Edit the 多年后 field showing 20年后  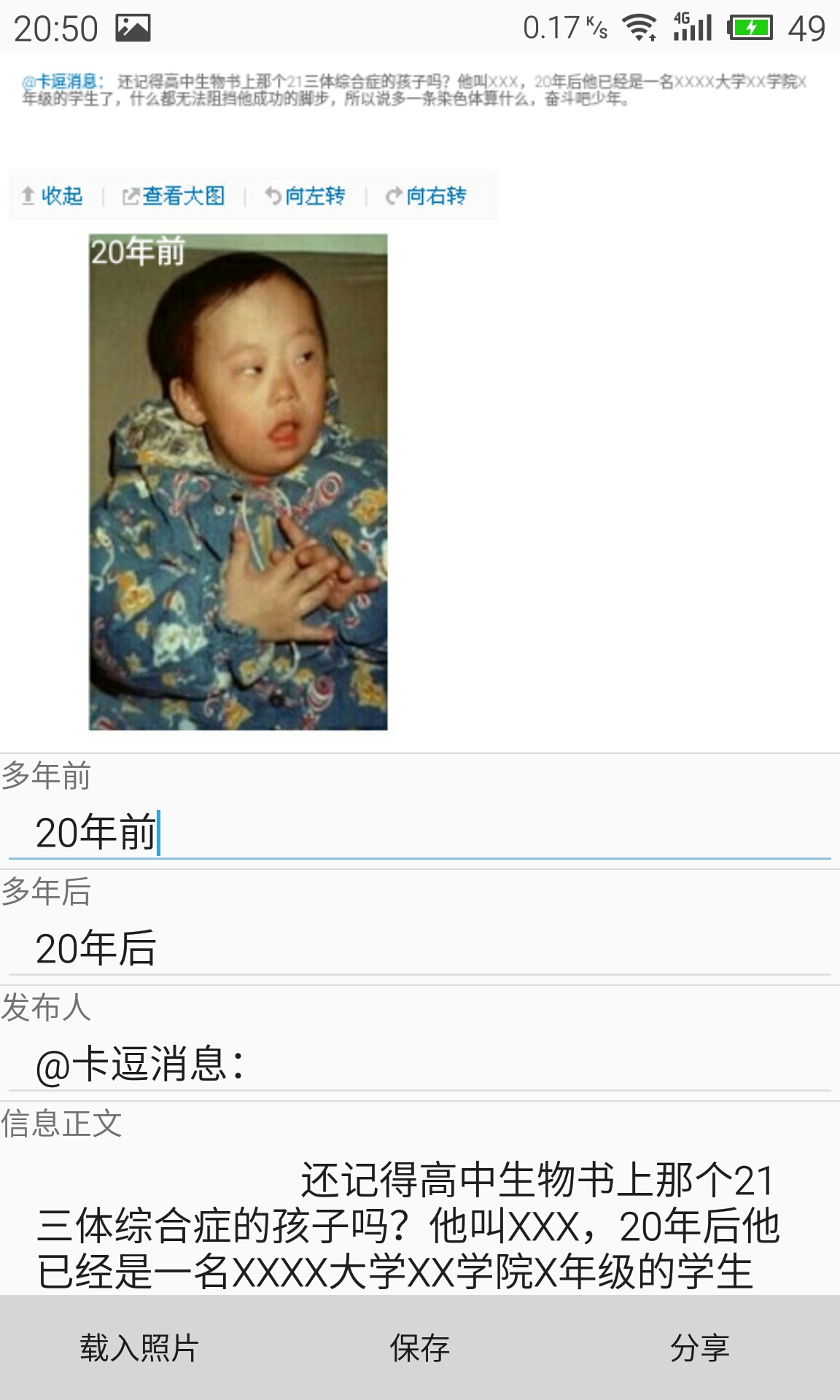click(x=419, y=948)
